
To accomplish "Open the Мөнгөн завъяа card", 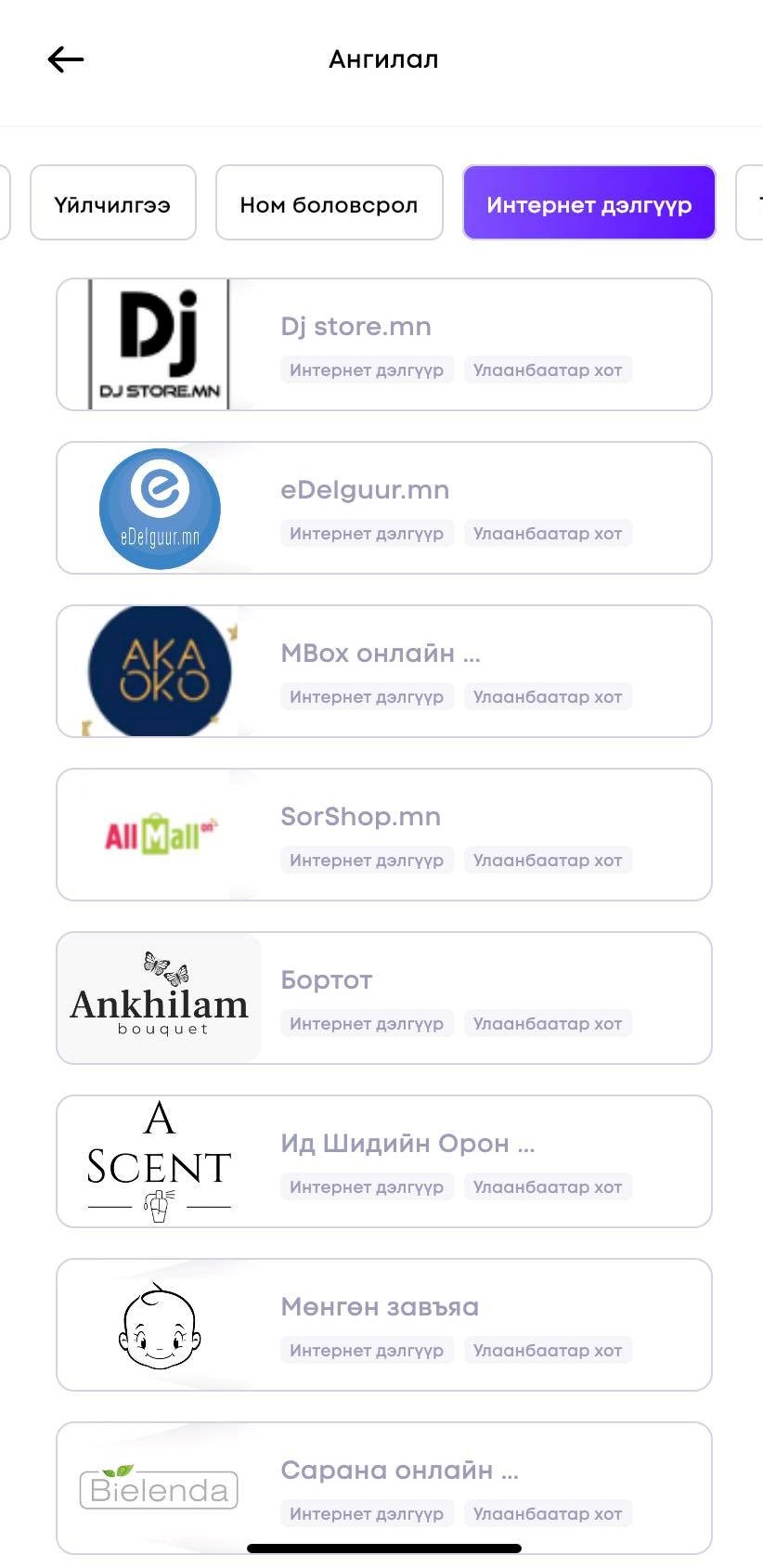I will (384, 1325).
